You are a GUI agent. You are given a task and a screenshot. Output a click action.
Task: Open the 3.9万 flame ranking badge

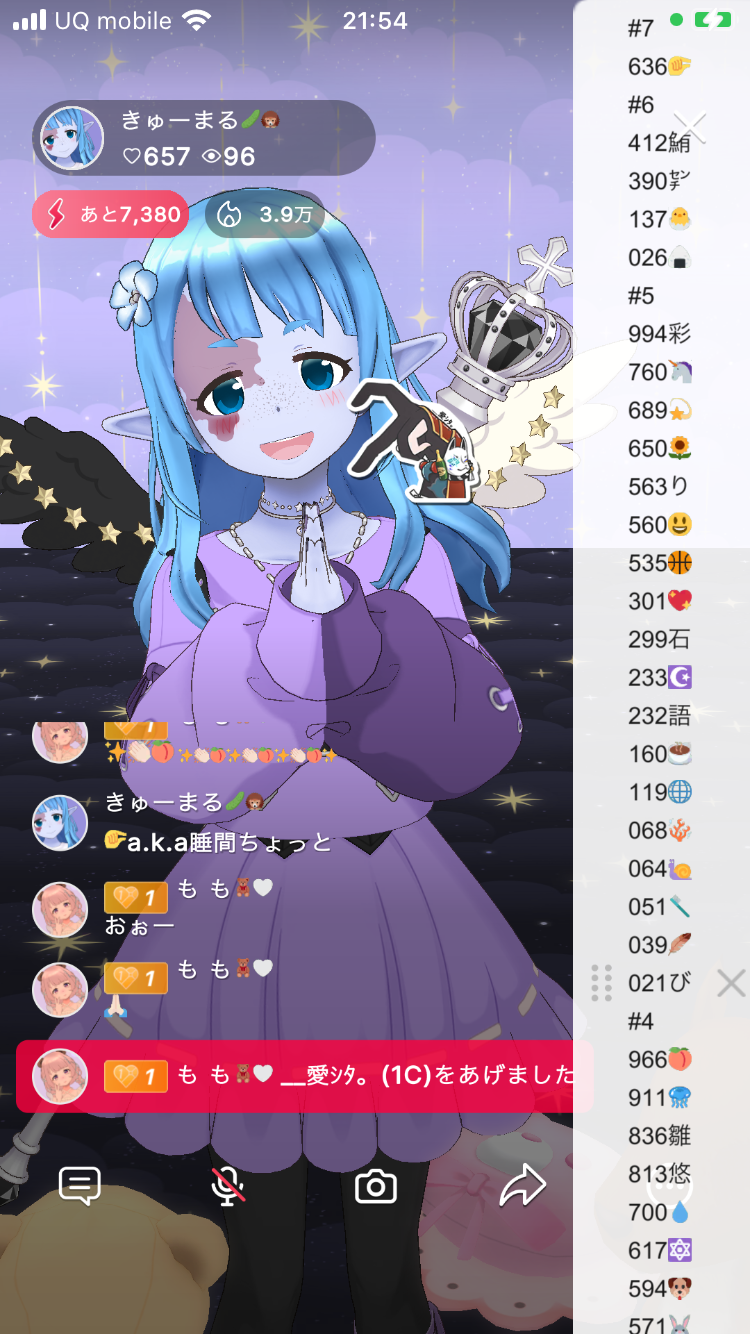[264, 214]
